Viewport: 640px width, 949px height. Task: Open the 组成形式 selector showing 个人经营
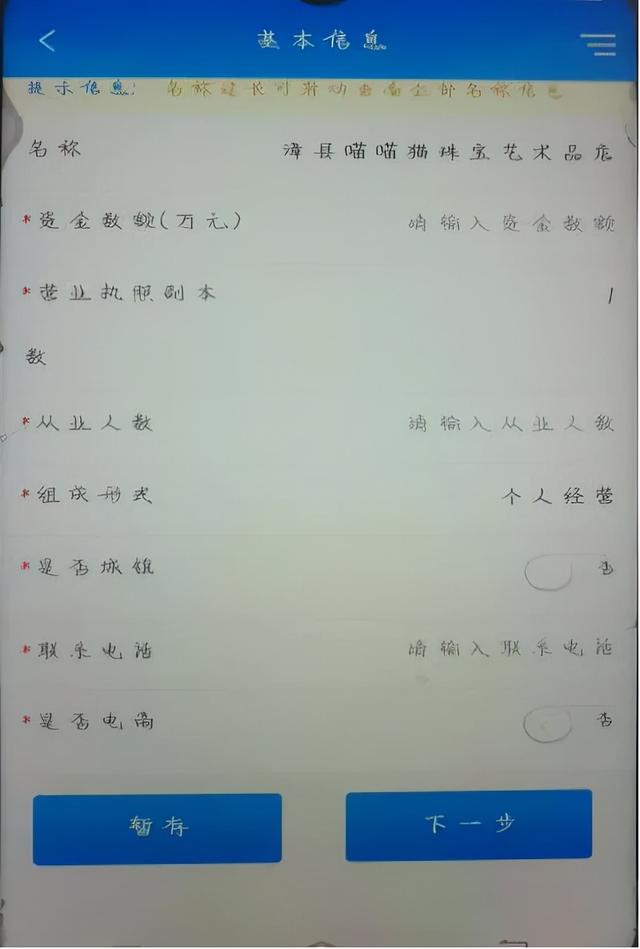[x=557, y=496]
